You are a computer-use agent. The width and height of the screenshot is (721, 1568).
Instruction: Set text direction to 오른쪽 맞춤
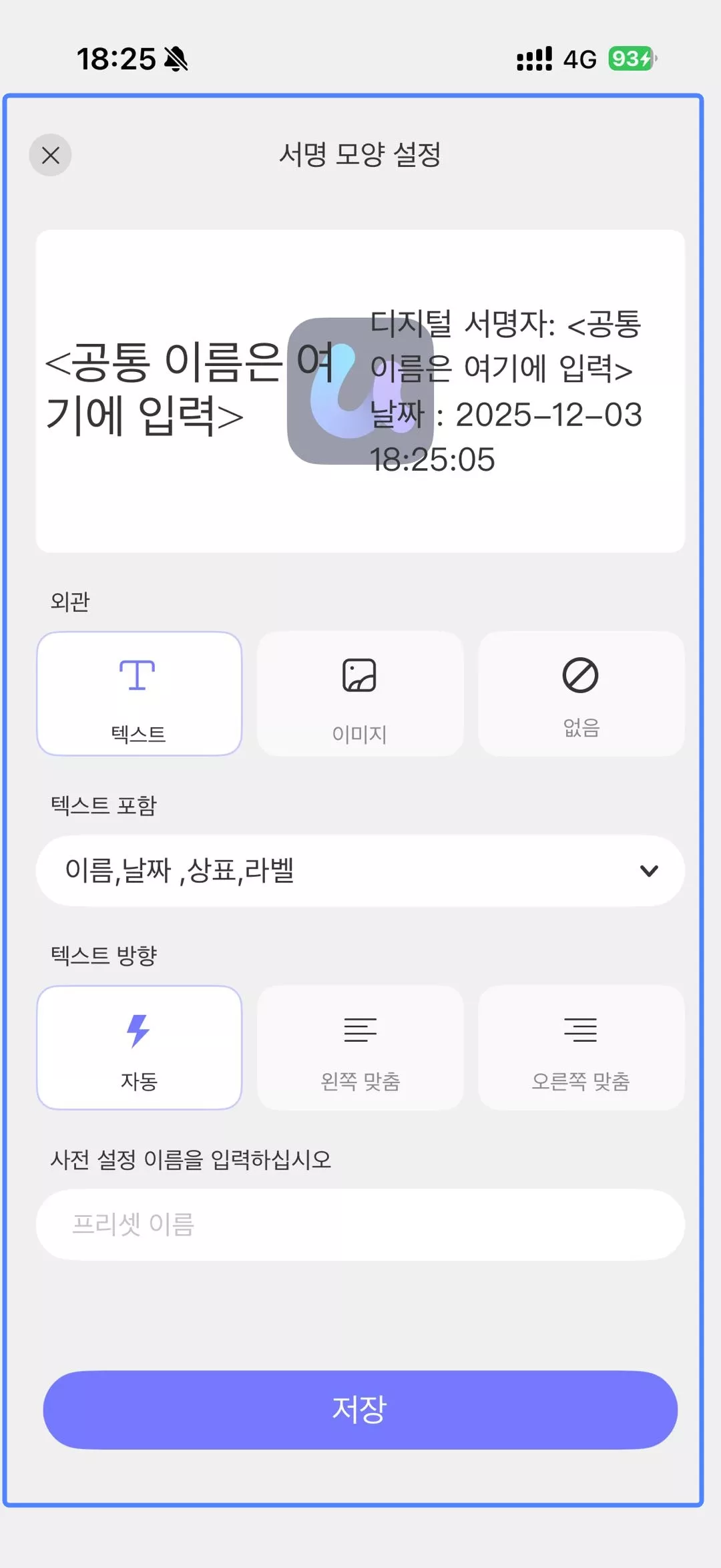pyautogui.click(x=581, y=1048)
